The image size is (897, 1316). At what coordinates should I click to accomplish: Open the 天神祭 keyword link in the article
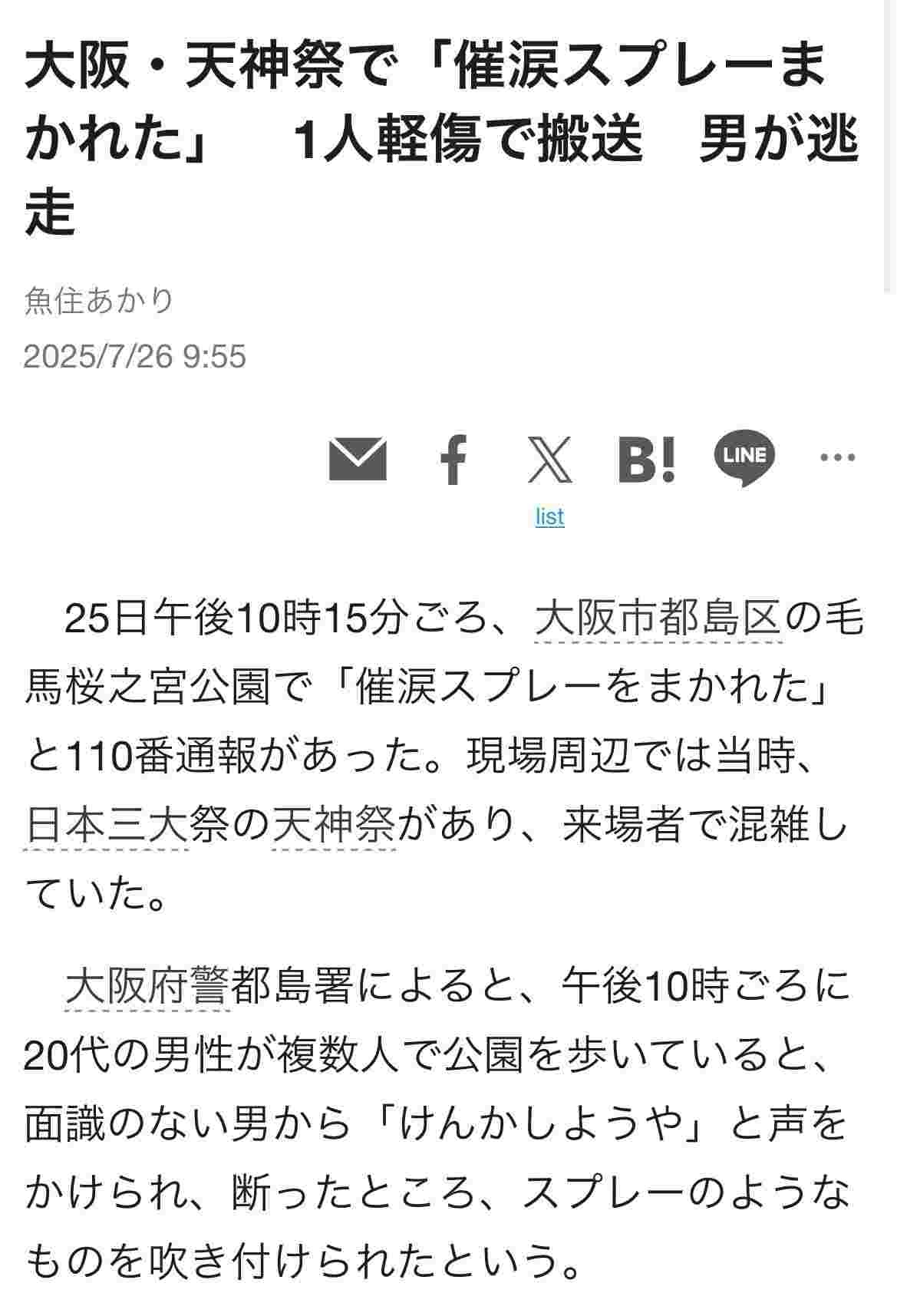(x=334, y=826)
